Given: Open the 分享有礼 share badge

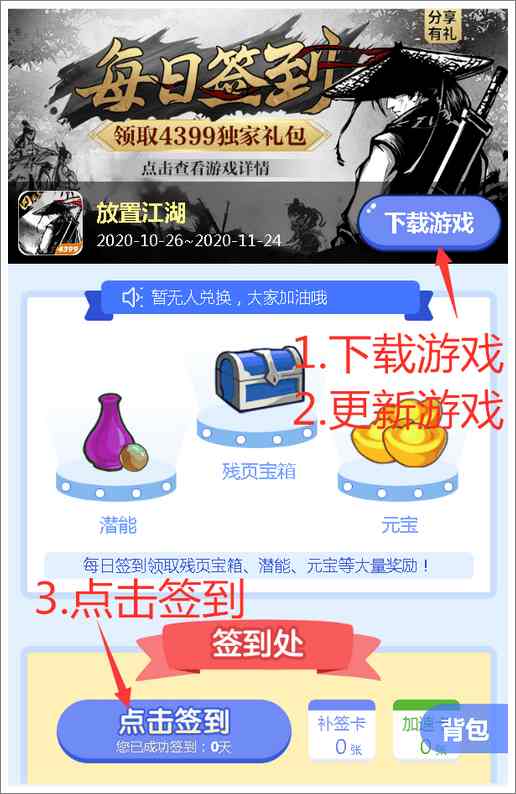Looking at the screenshot, I should coord(442,25).
